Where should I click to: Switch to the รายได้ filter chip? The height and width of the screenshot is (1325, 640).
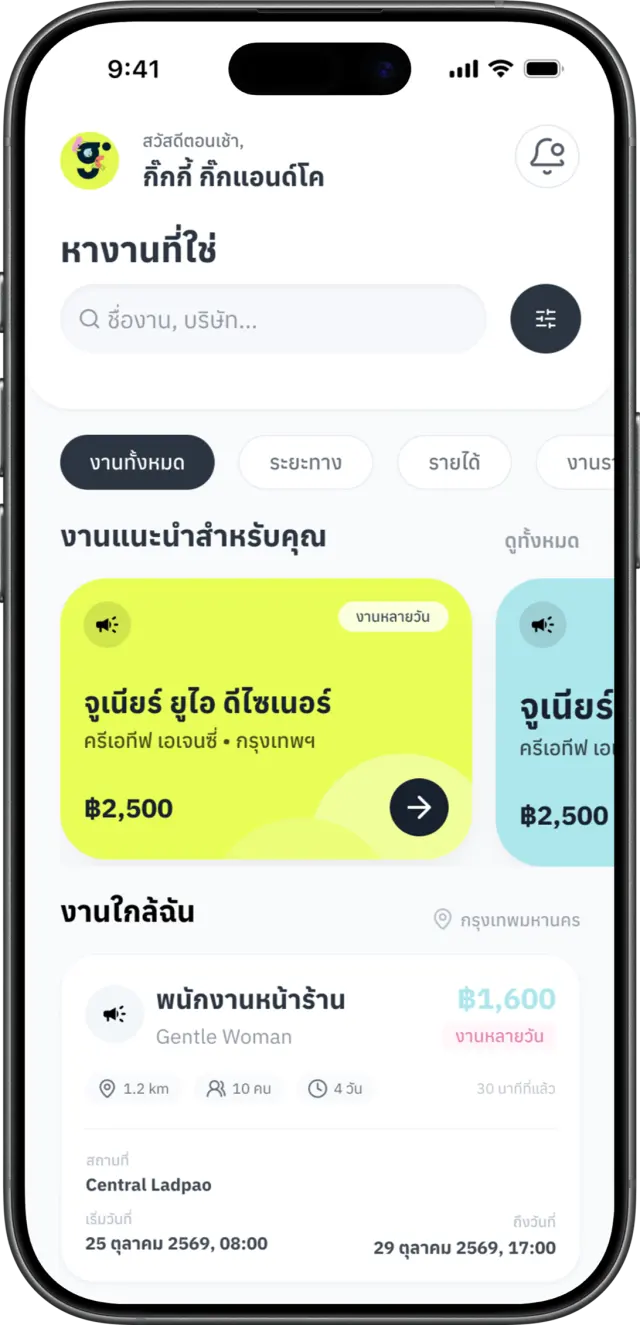pos(454,462)
